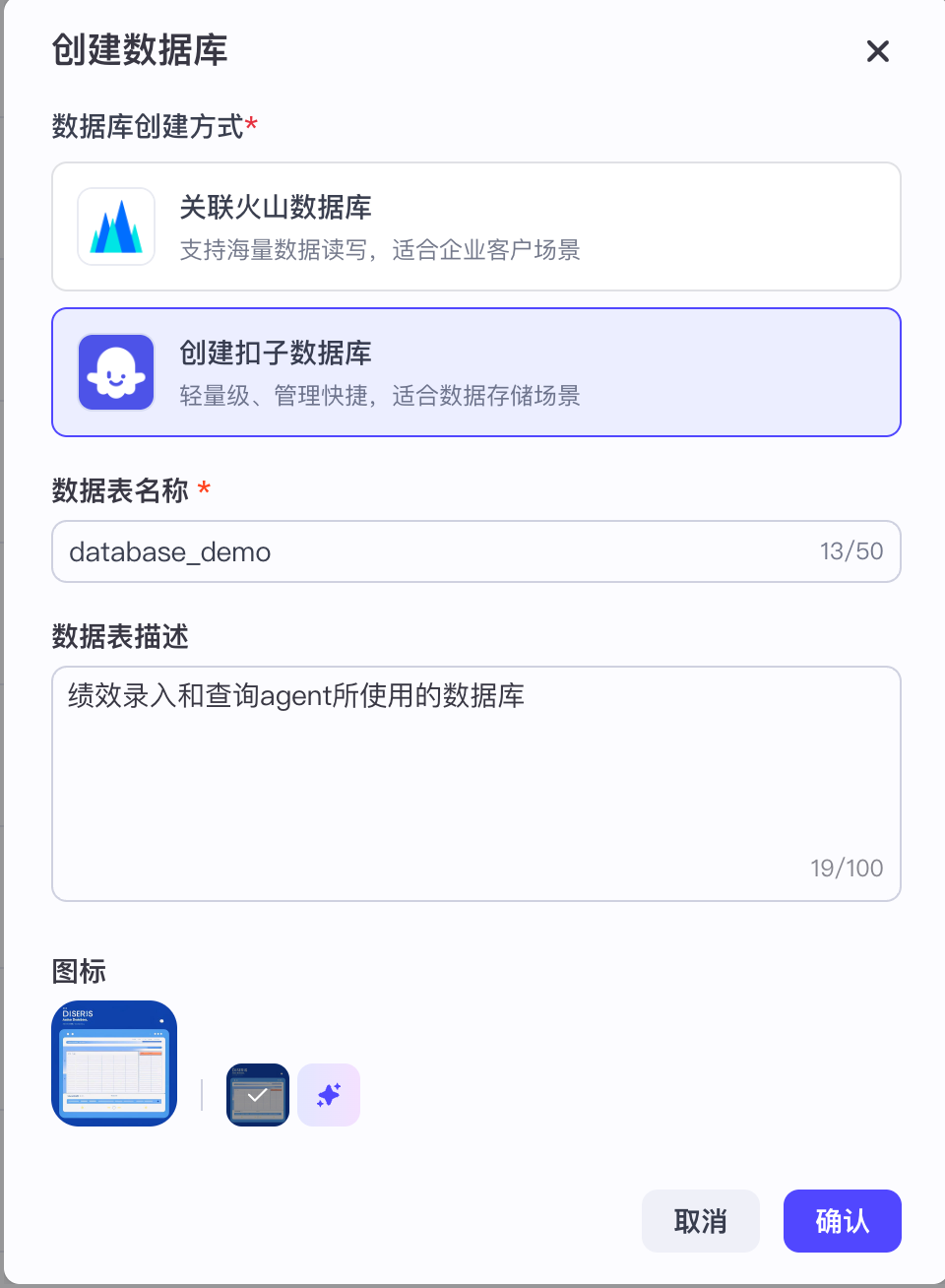Tap 取消 to cancel

[x=700, y=1221]
